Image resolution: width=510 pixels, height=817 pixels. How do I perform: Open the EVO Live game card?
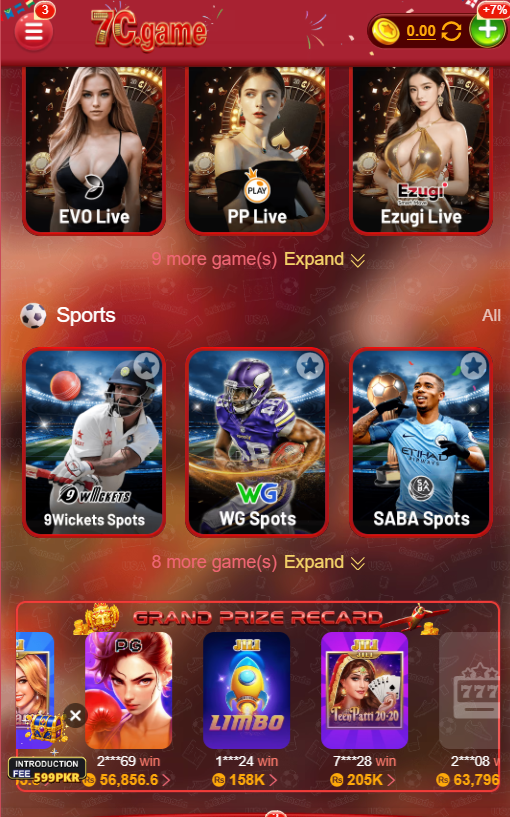click(x=94, y=150)
